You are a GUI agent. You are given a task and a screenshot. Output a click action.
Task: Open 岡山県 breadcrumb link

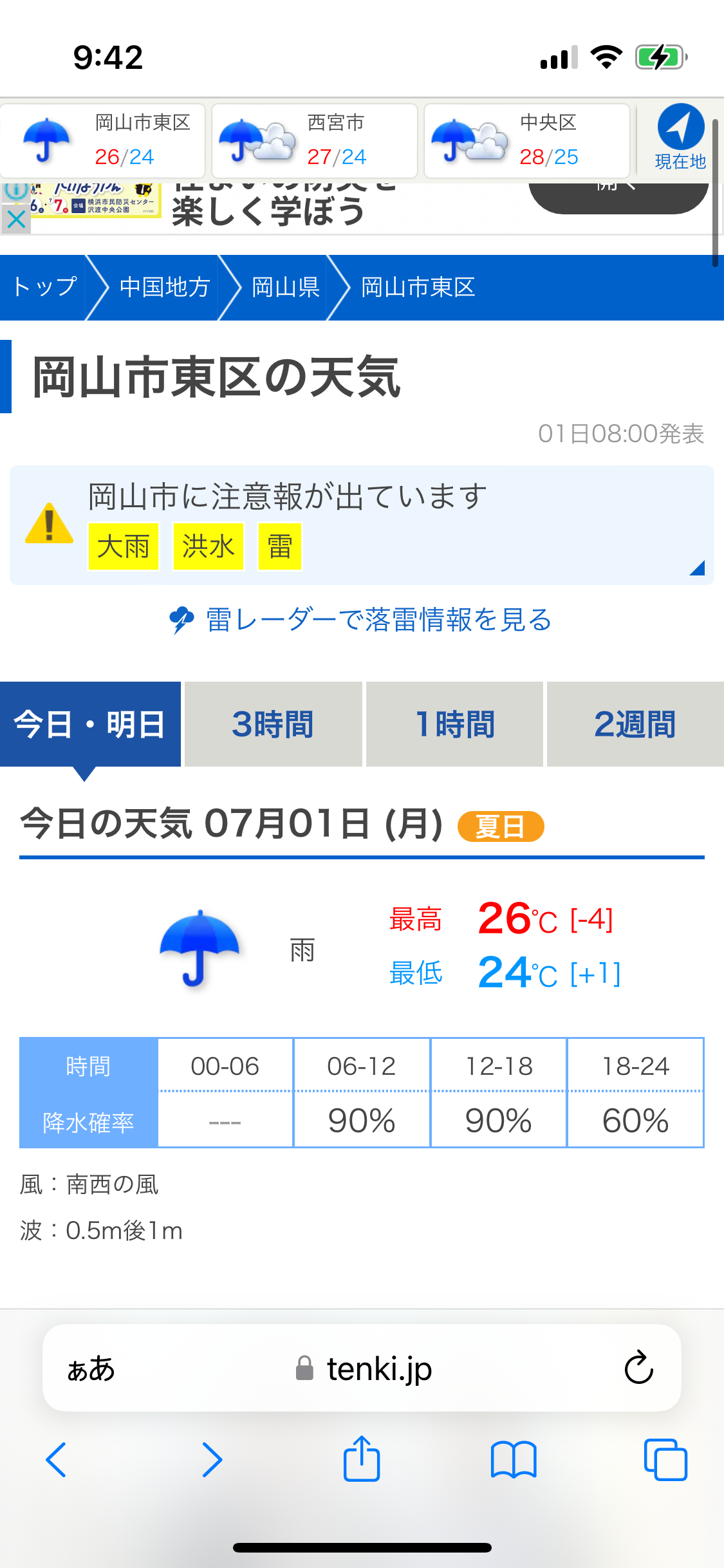click(x=285, y=287)
